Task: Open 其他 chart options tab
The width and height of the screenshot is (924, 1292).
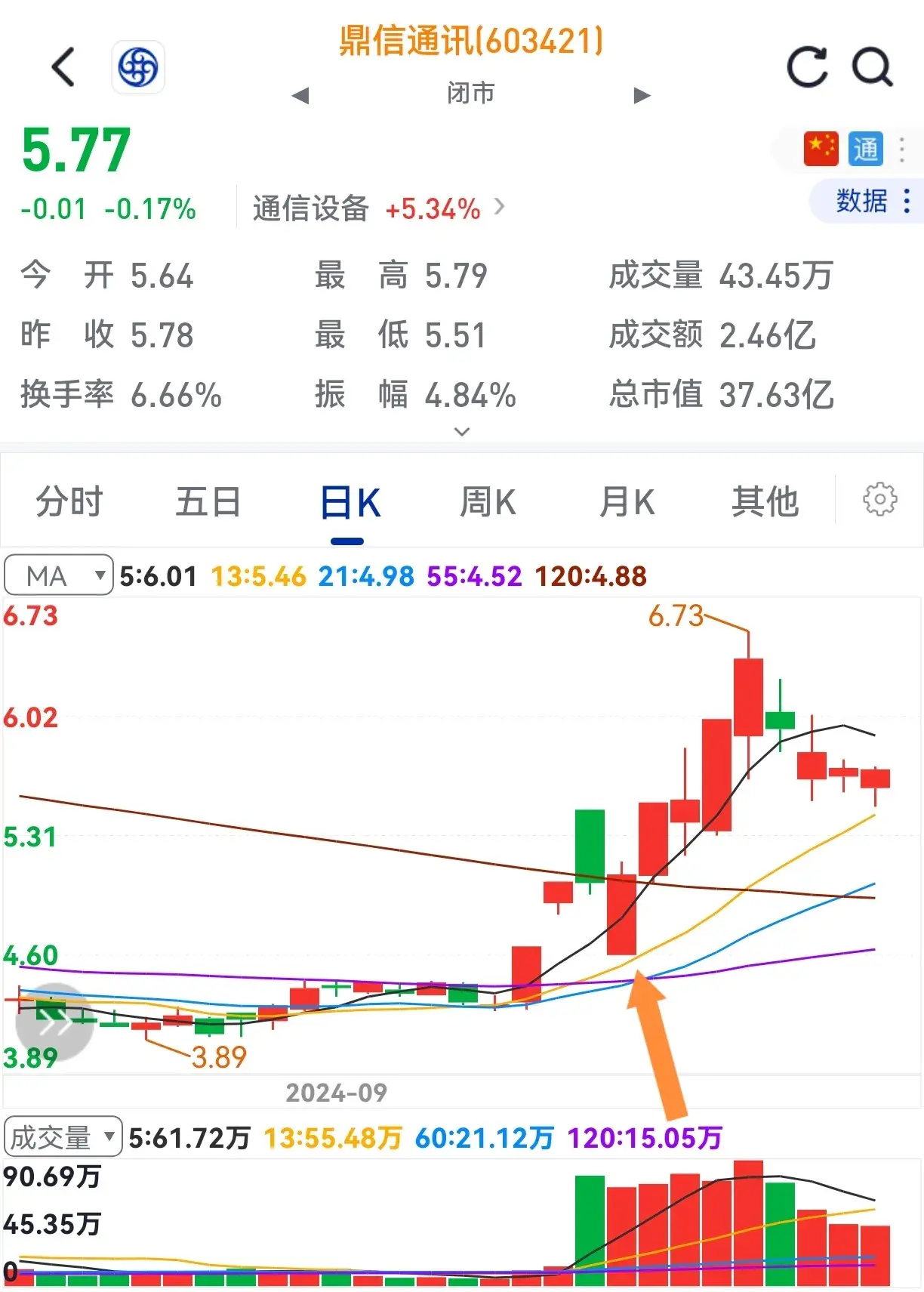Action: click(765, 501)
